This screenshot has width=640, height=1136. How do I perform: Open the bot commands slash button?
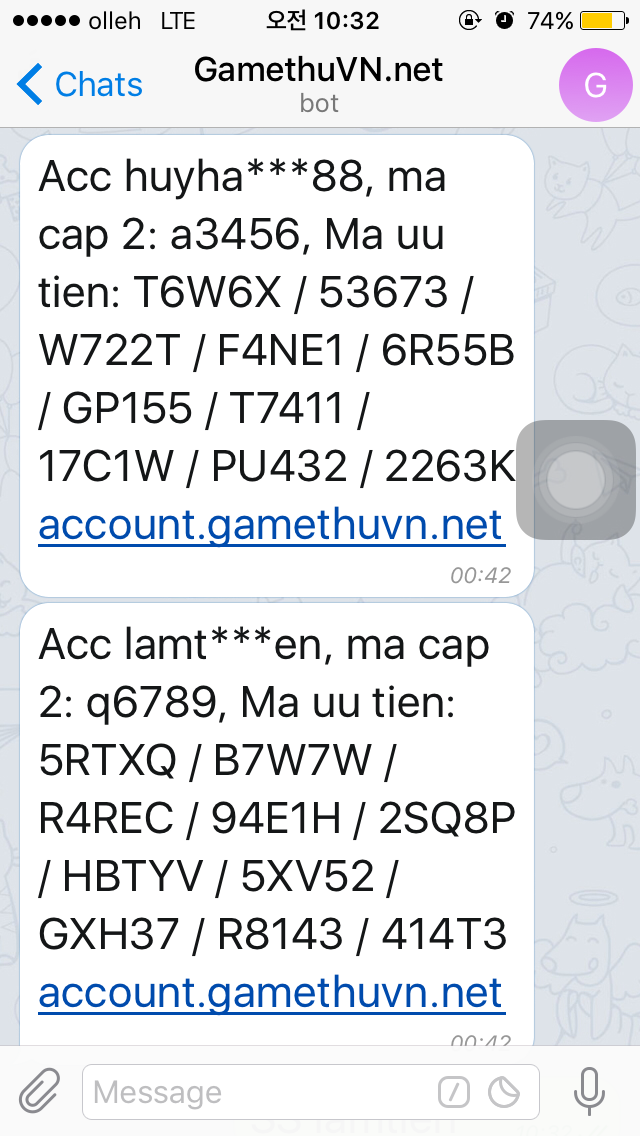454,1092
